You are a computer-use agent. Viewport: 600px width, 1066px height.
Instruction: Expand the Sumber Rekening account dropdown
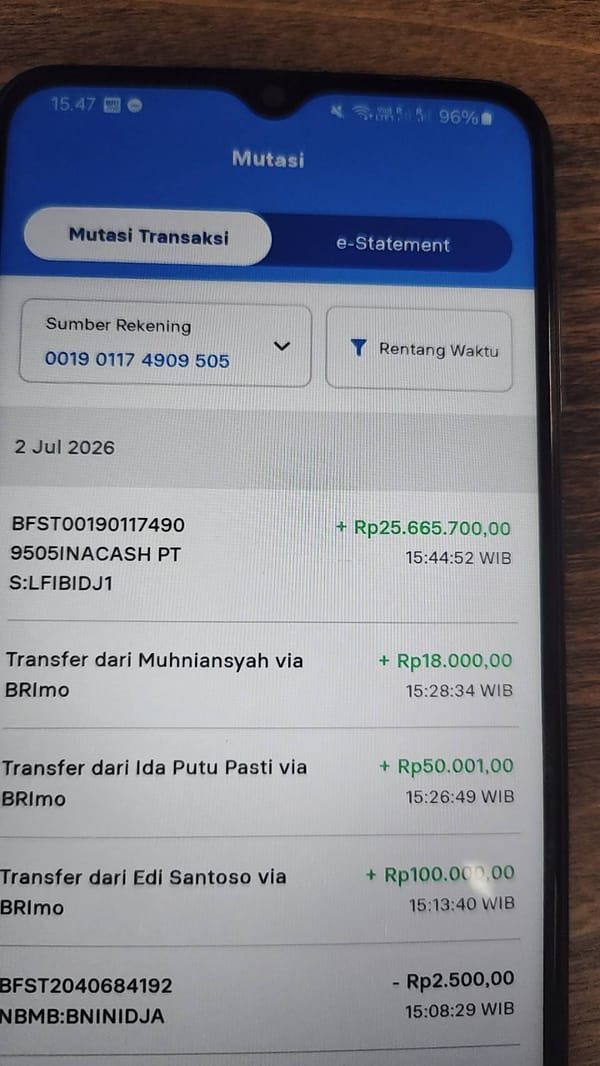click(x=165, y=344)
